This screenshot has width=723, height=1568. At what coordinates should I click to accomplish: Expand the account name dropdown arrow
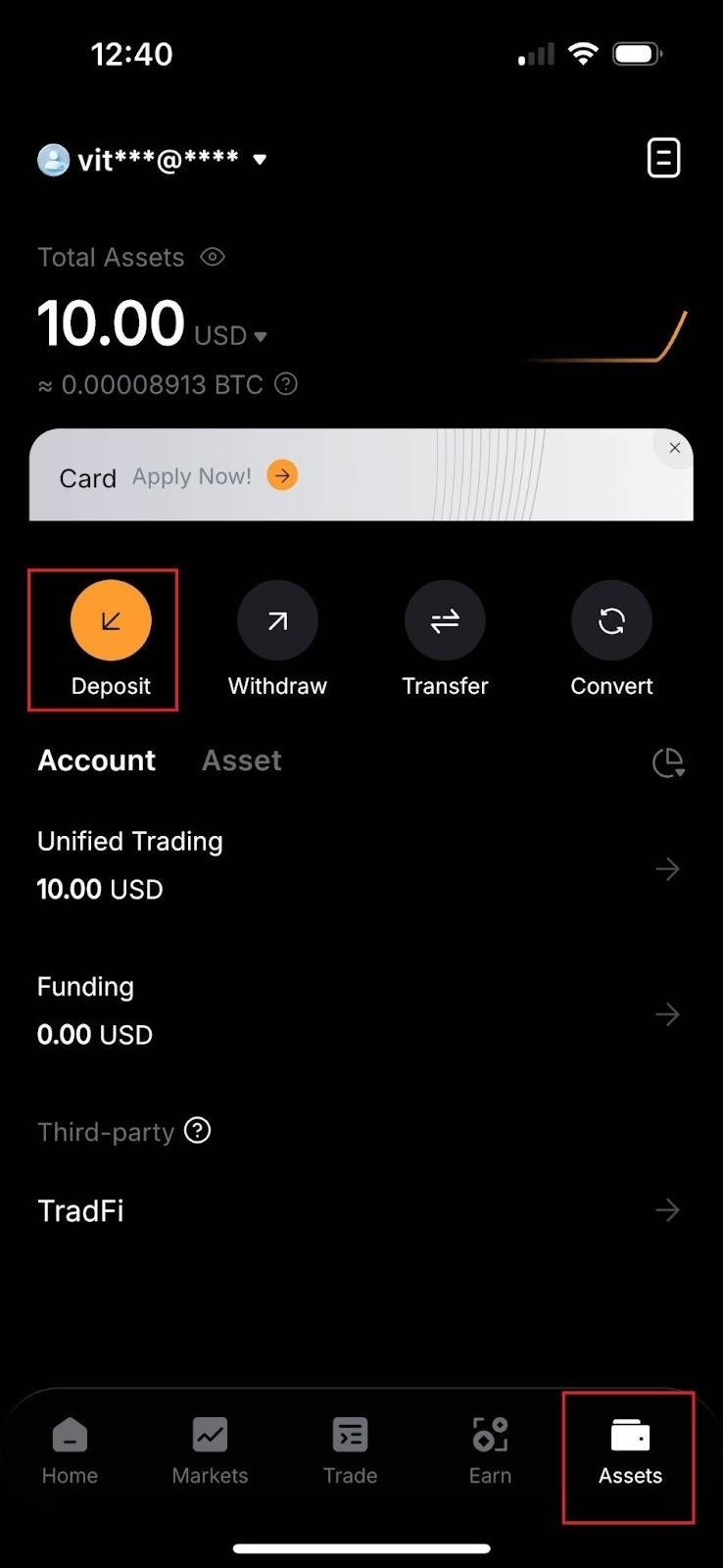point(259,159)
